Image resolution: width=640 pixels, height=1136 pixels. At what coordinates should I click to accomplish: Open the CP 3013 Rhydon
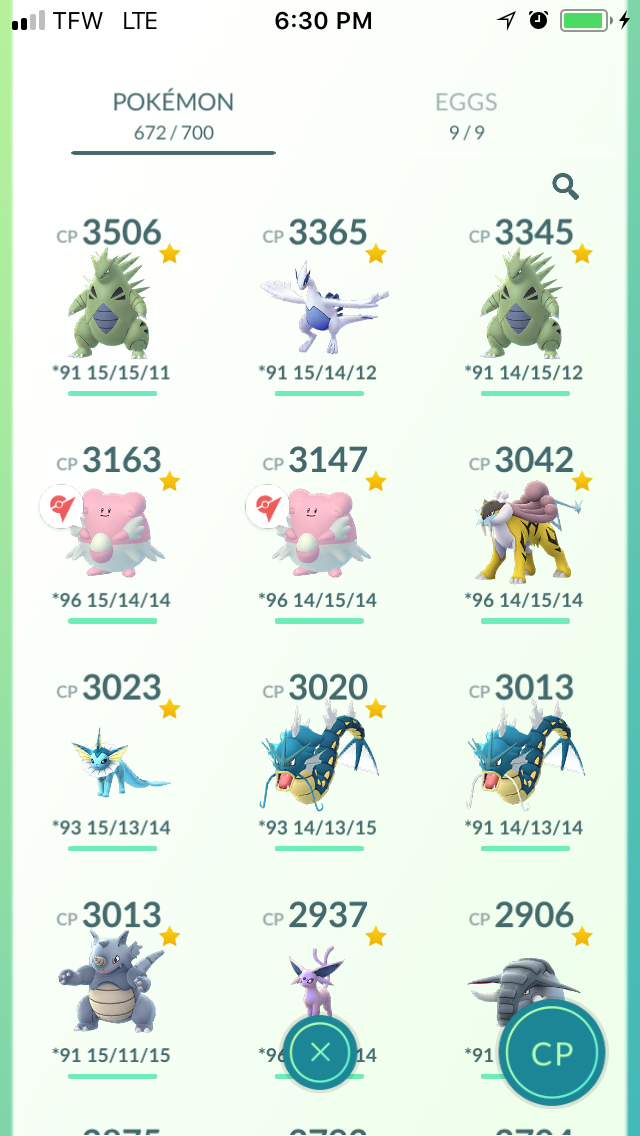pos(112,988)
